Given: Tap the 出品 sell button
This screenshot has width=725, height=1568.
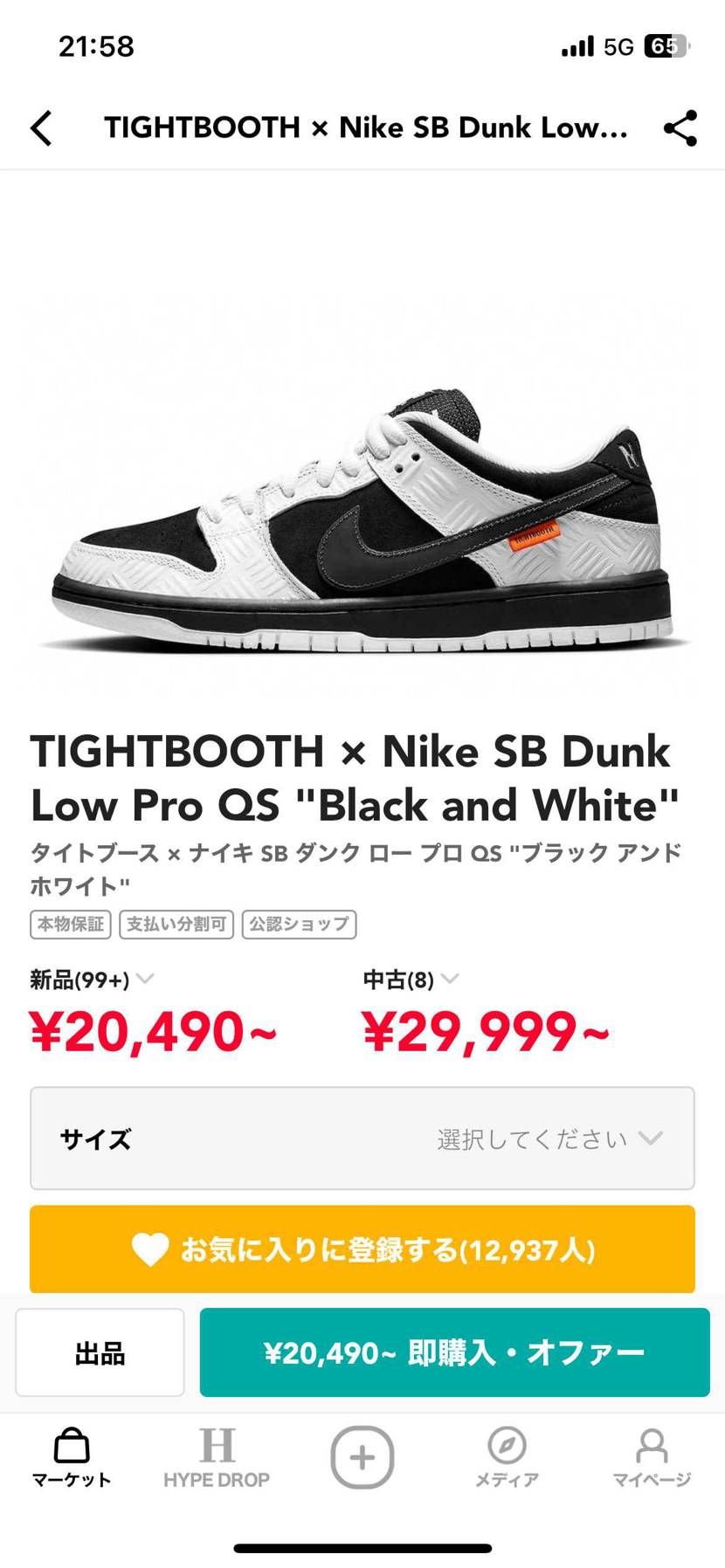Looking at the screenshot, I should (x=100, y=1353).
